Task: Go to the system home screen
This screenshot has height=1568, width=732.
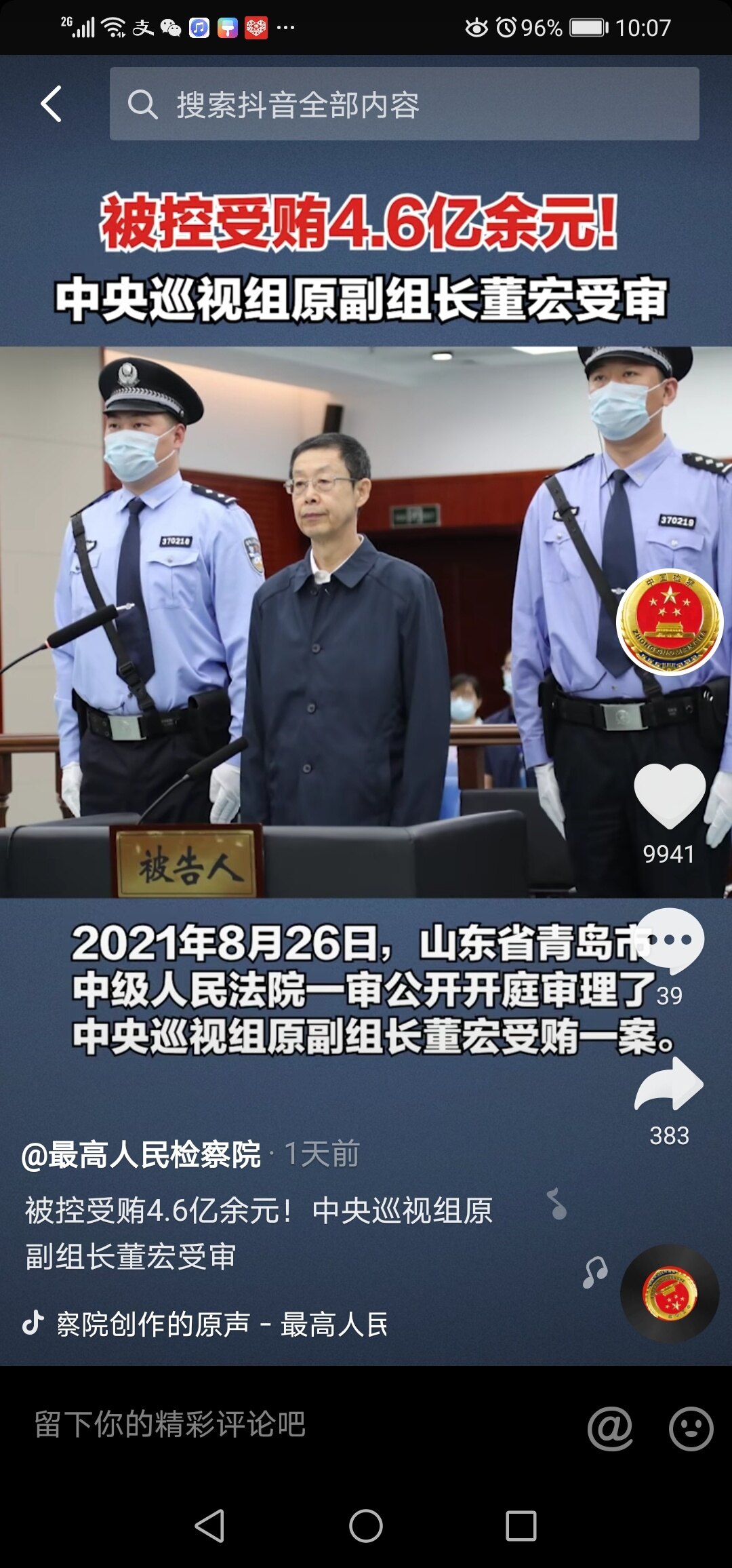Action: coord(366,1527)
